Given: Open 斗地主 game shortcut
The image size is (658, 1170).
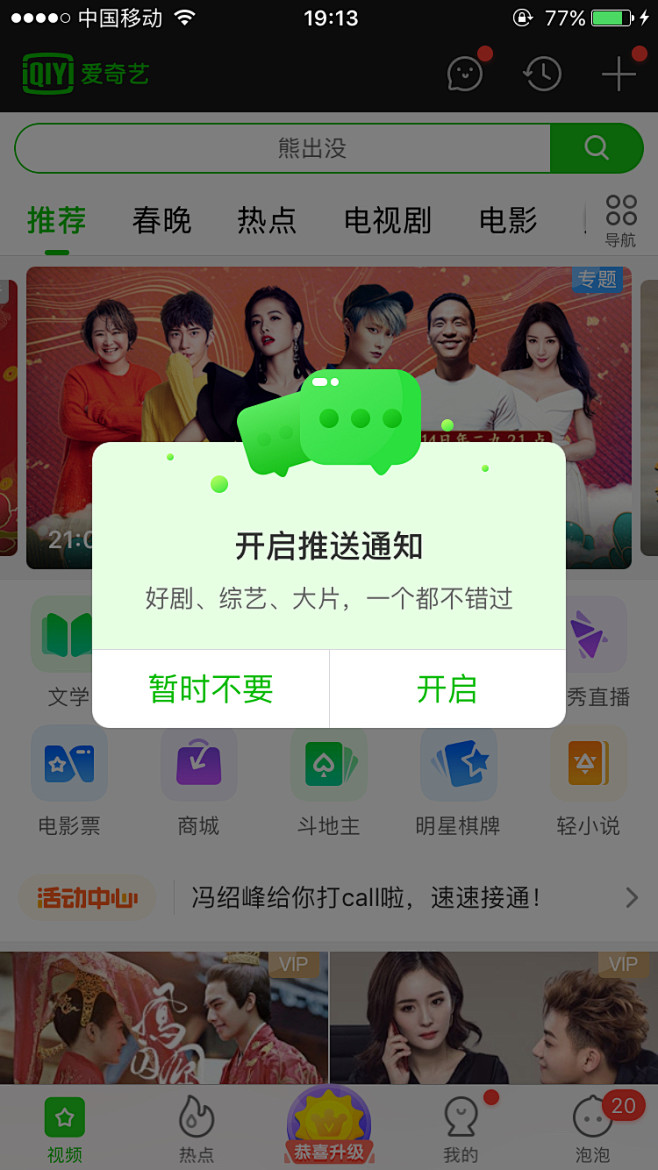Looking at the screenshot, I should pyautogui.click(x=329, y=782).
